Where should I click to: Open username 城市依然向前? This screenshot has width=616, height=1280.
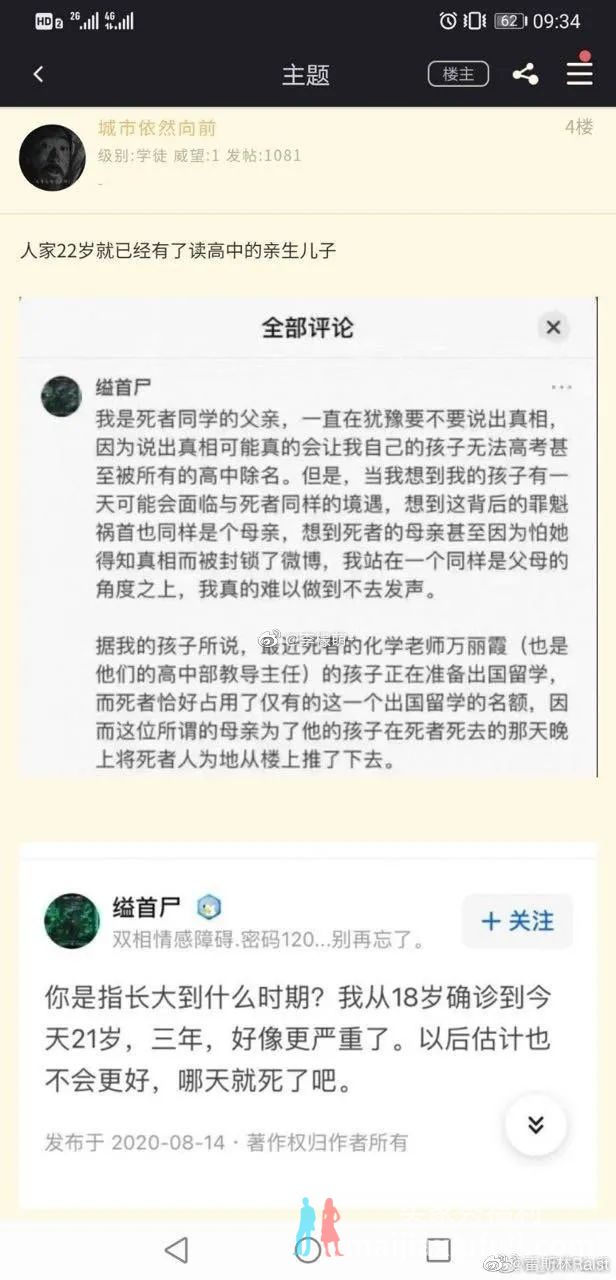tap(157, 128)
